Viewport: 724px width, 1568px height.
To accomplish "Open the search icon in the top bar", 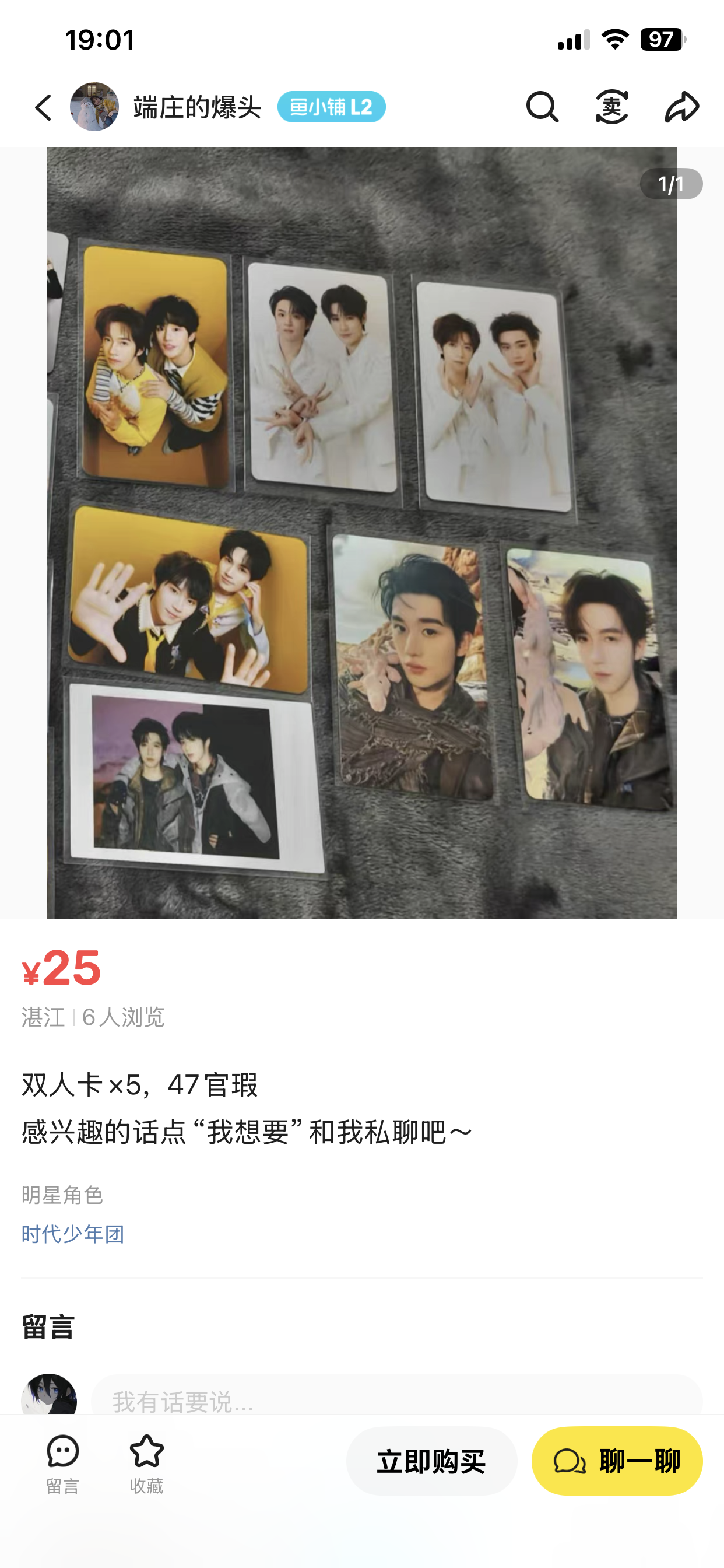I will pos(542,107).
